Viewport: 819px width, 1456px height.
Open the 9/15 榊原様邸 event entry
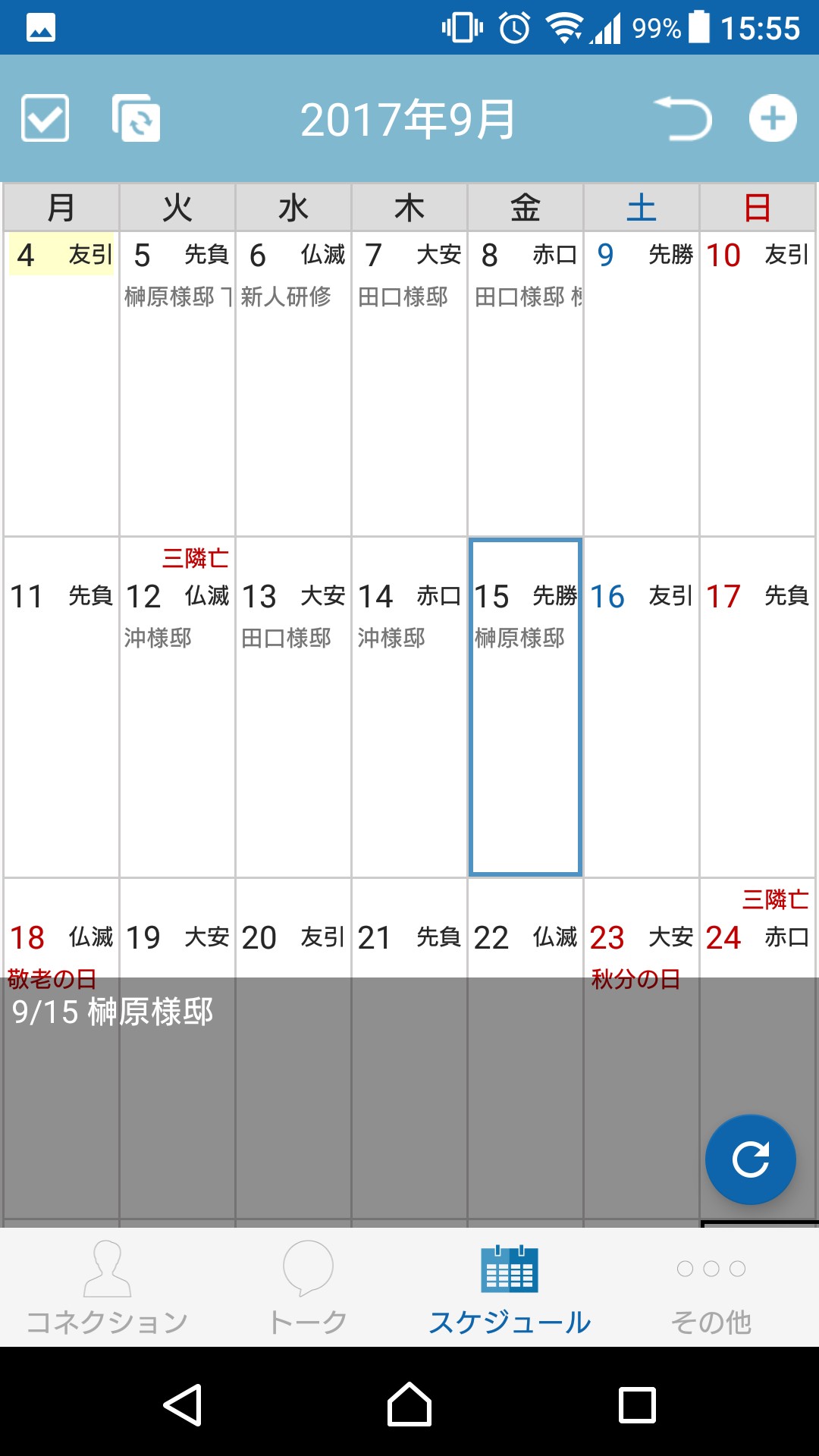(114, 1012)
